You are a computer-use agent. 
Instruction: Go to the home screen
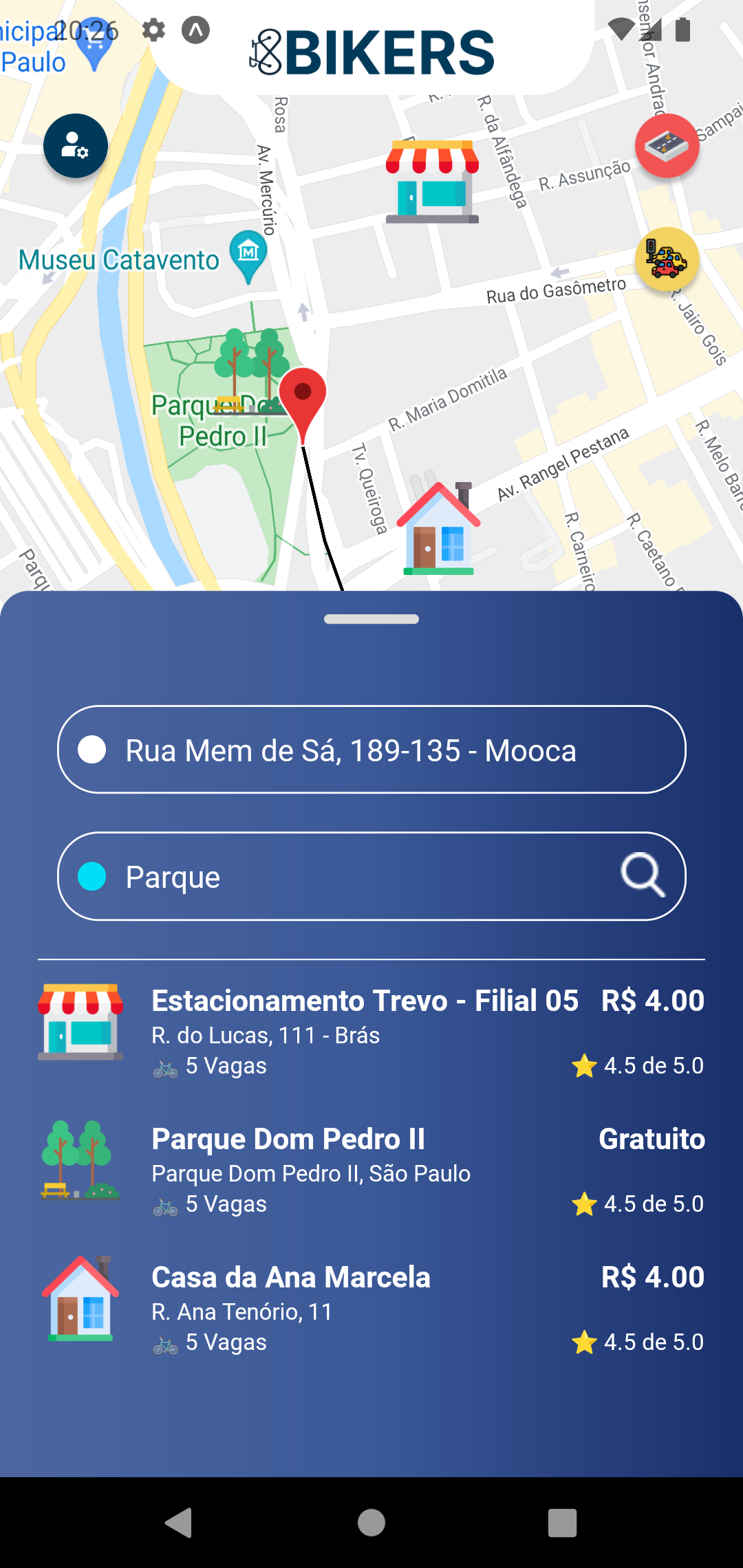[x=371, y=1523]
